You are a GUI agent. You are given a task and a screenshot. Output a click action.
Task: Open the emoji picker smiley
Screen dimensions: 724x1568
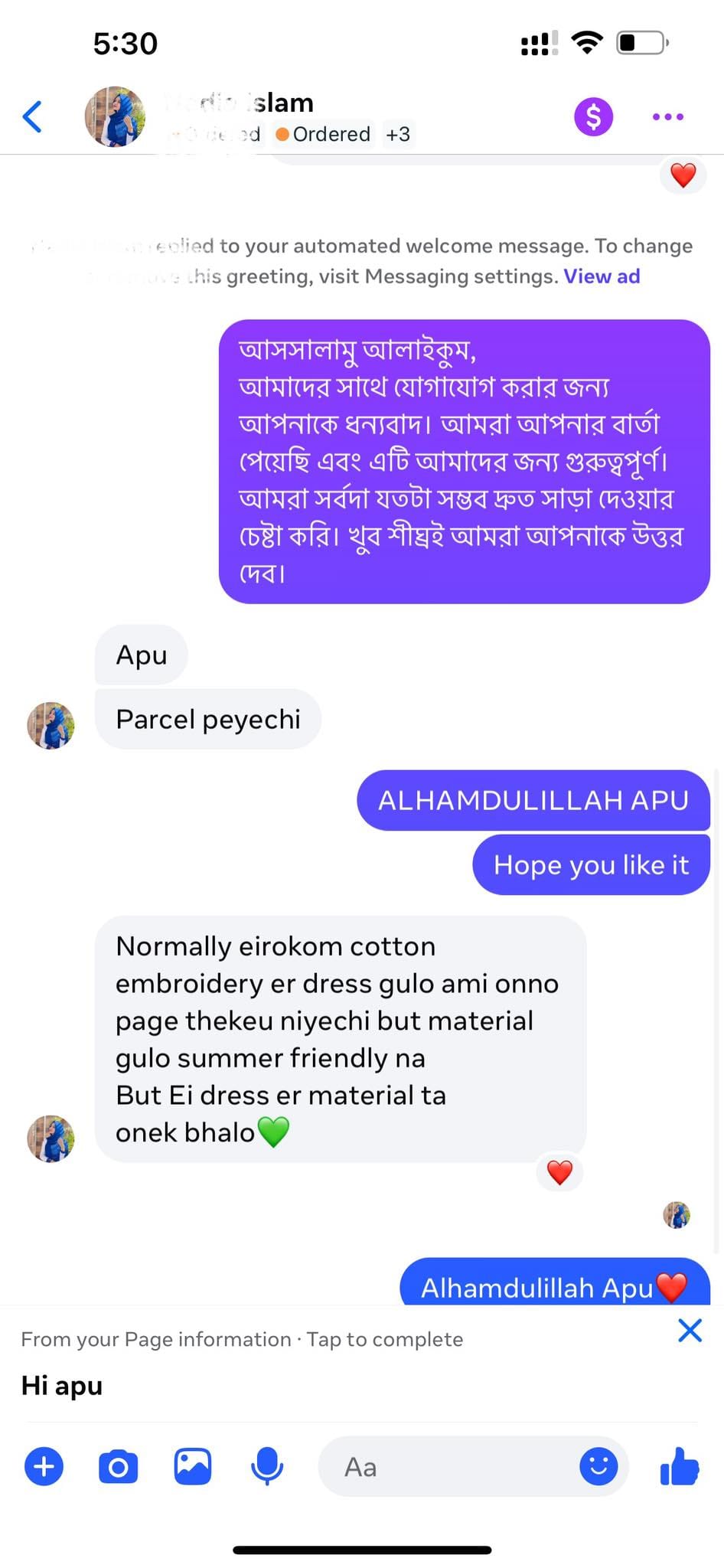(x=598, y=1466)
